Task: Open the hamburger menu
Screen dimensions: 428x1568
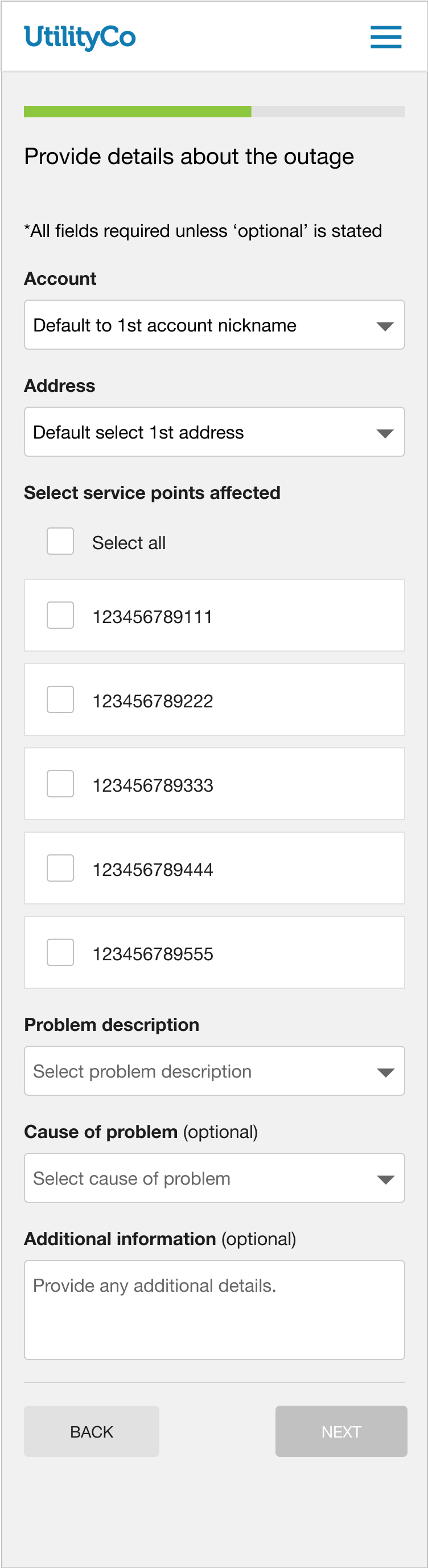Action: pyautogui.click(x=385, y=36)
